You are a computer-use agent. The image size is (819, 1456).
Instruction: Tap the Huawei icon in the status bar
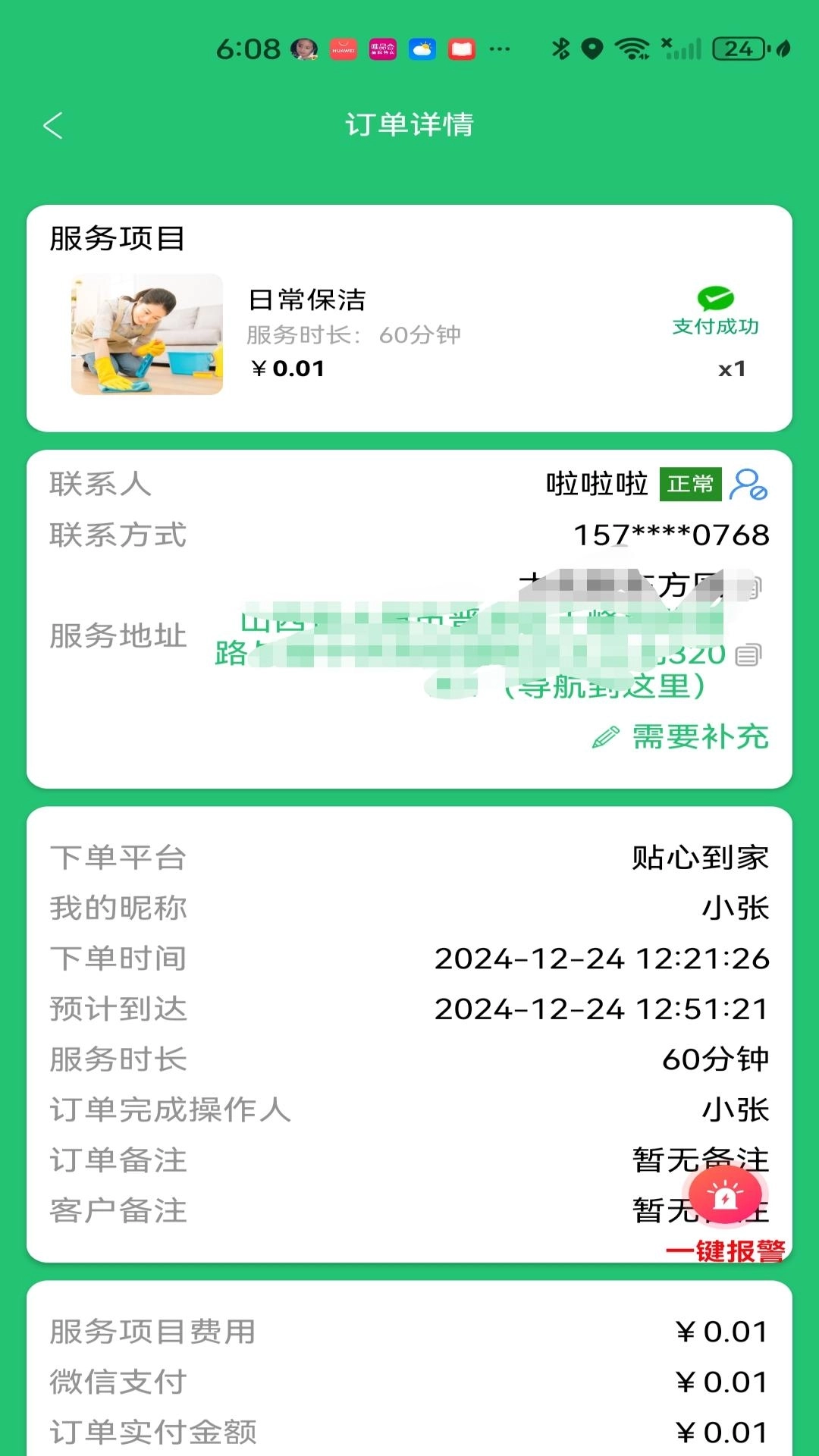344,49
